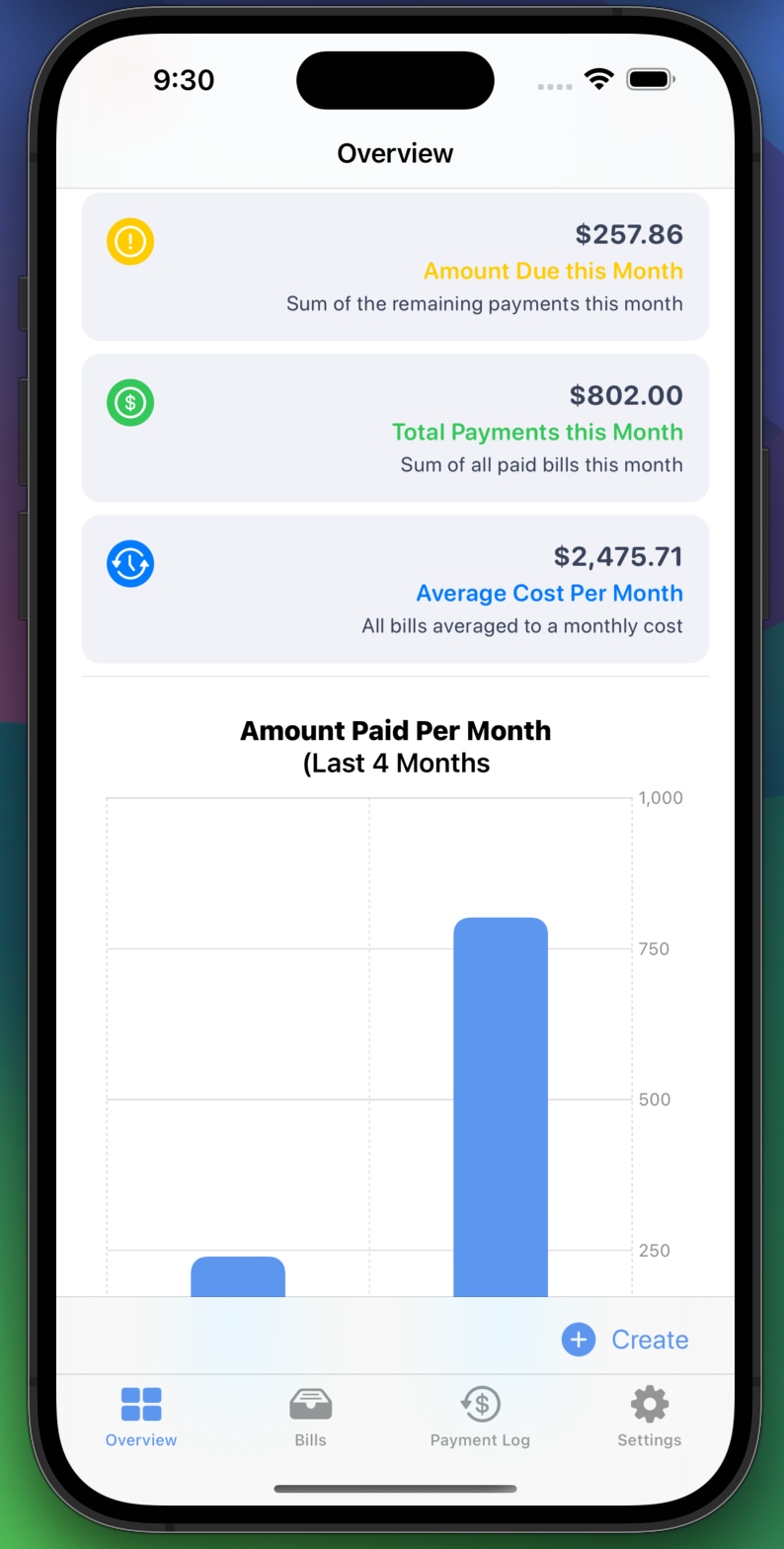Open the Settings tab
Screen dimensions: 784x1549
click(x=649, y=1416)
